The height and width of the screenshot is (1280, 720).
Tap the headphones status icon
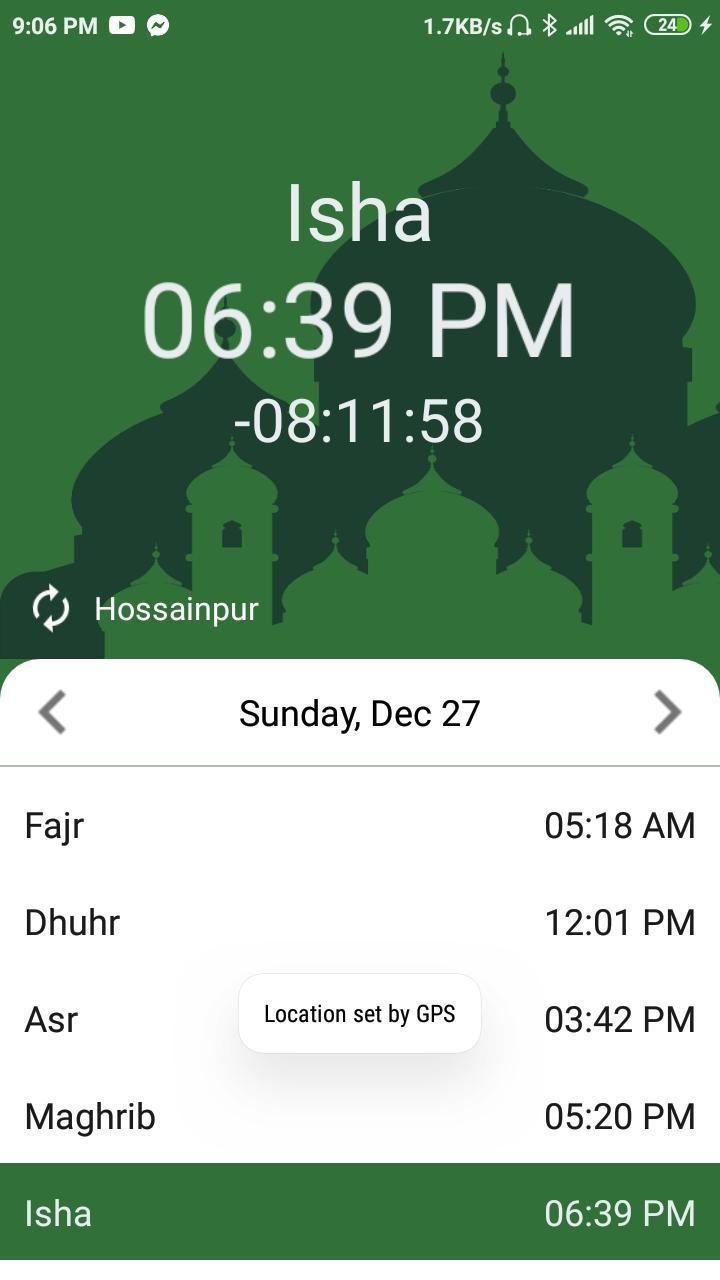click(521, 26)
